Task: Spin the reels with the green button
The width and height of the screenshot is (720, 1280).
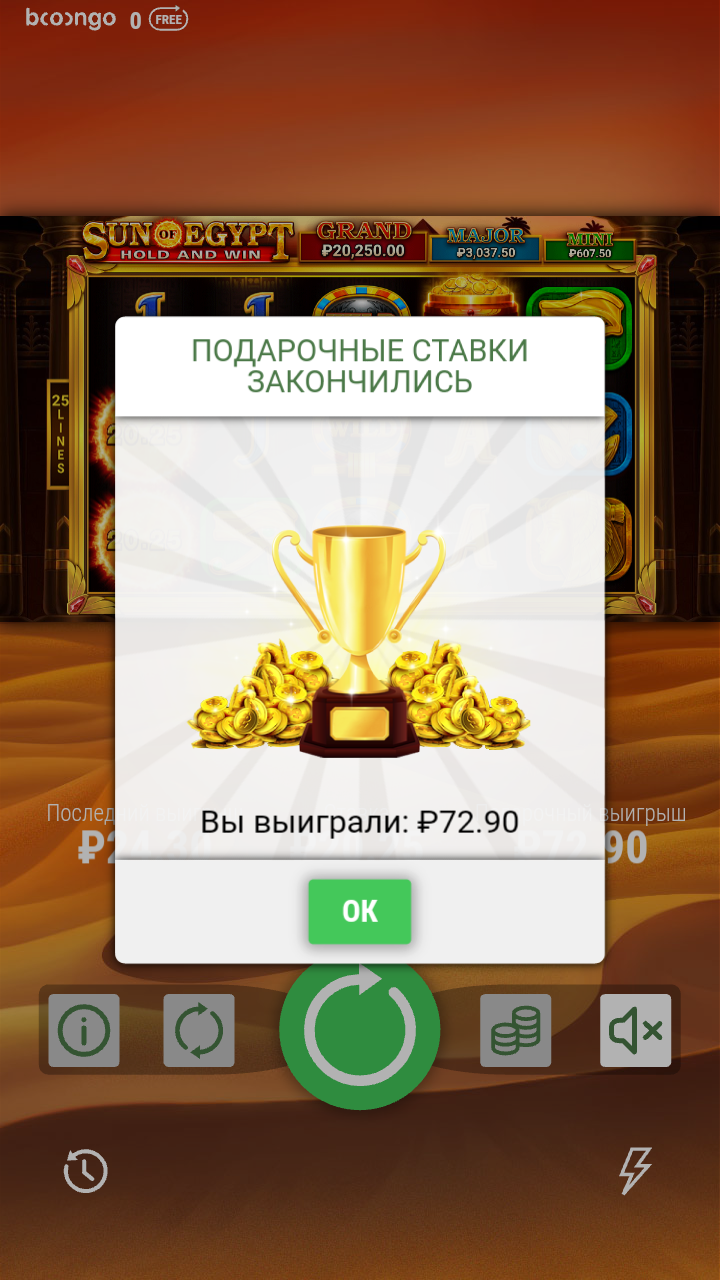Action: [x=359, y=1032]
